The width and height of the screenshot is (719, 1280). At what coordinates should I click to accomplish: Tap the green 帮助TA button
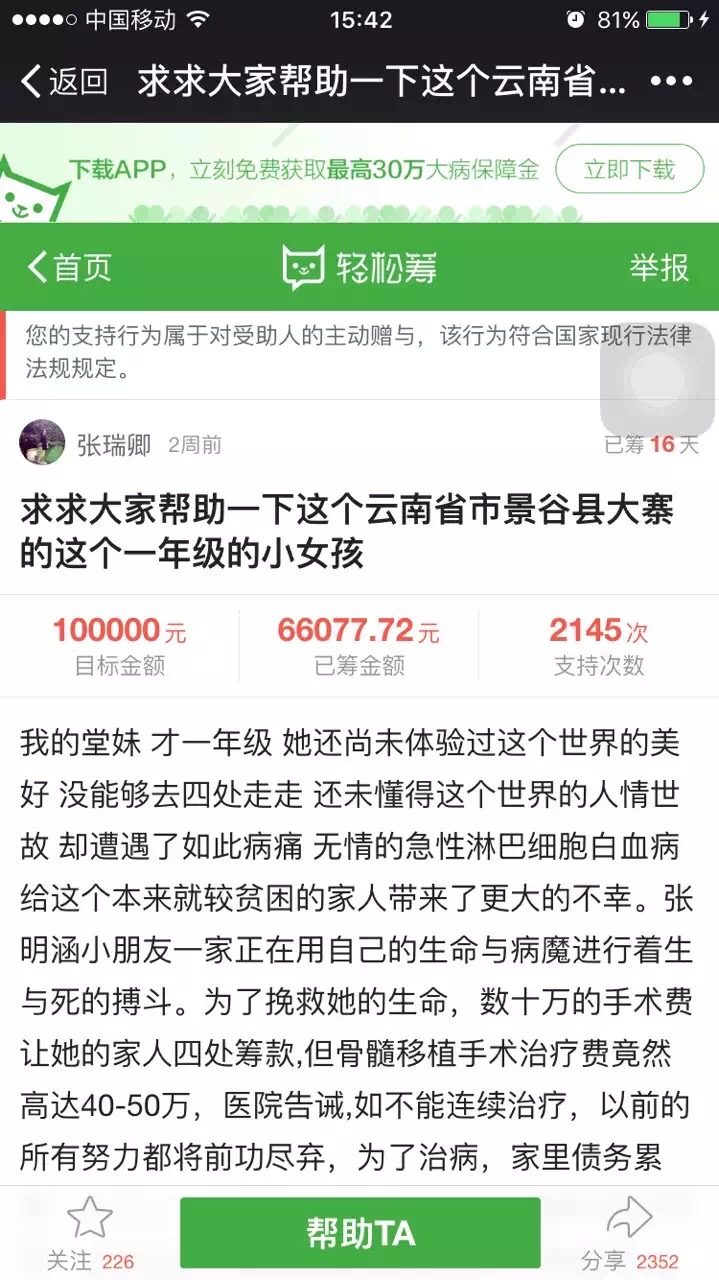pyautogui.click(x=360, y=1233)
